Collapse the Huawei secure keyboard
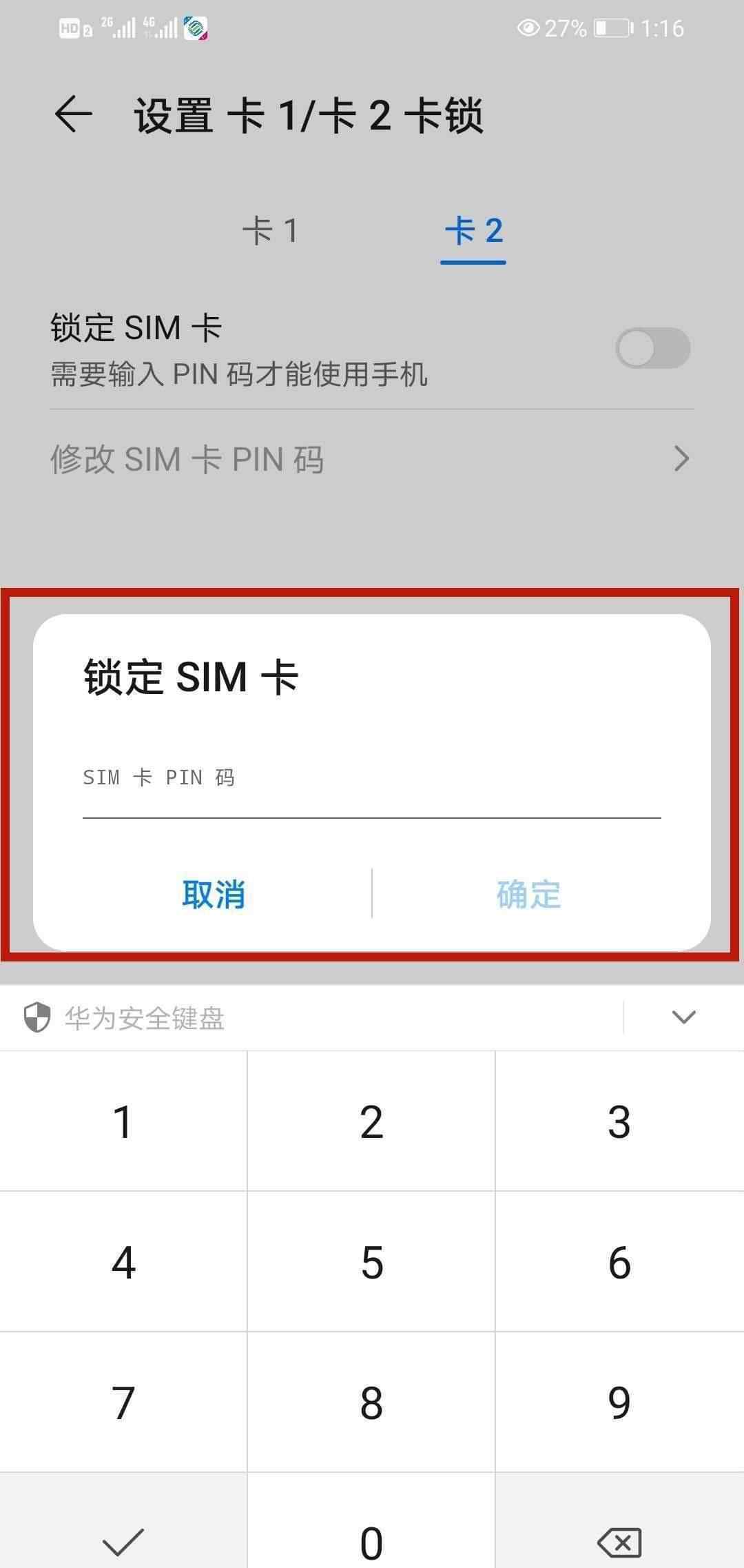Image resolution: width=744 pixels, height=1568 pixels. pos(683,1017)
